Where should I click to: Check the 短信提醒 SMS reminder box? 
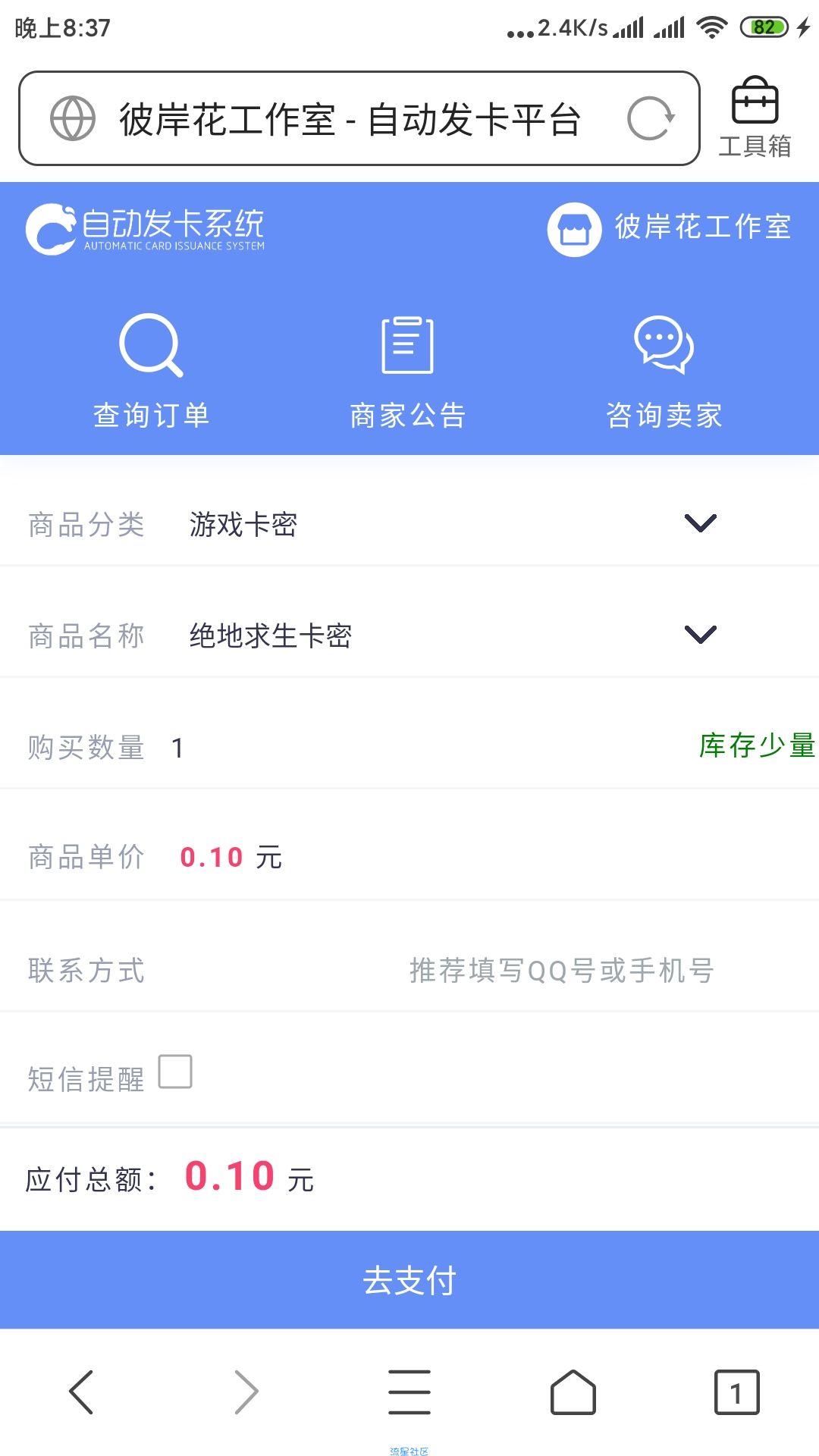coord(175,1072)
